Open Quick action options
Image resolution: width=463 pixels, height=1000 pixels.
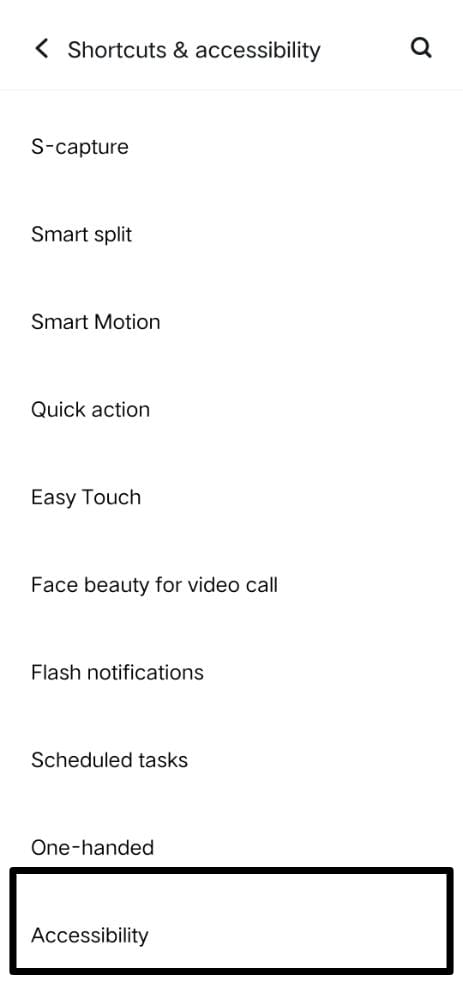tap(232, 409)
